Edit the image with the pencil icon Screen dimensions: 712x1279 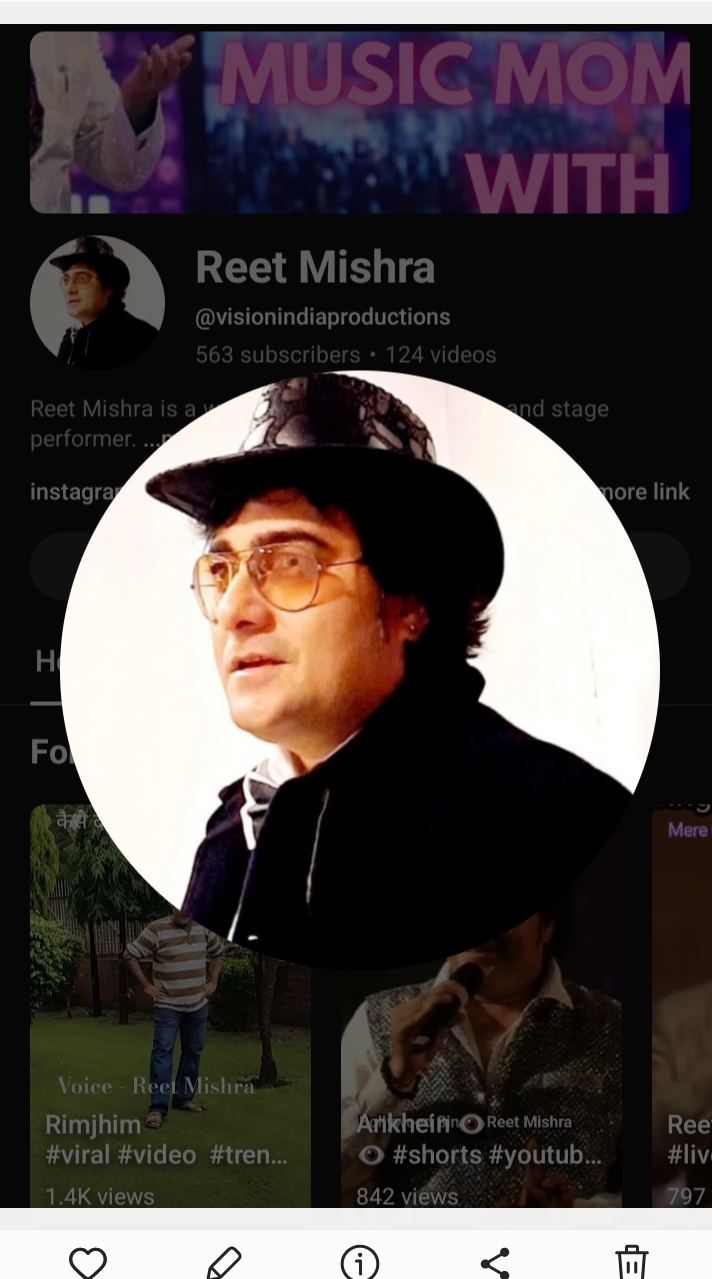click(x=223, y=1262)
